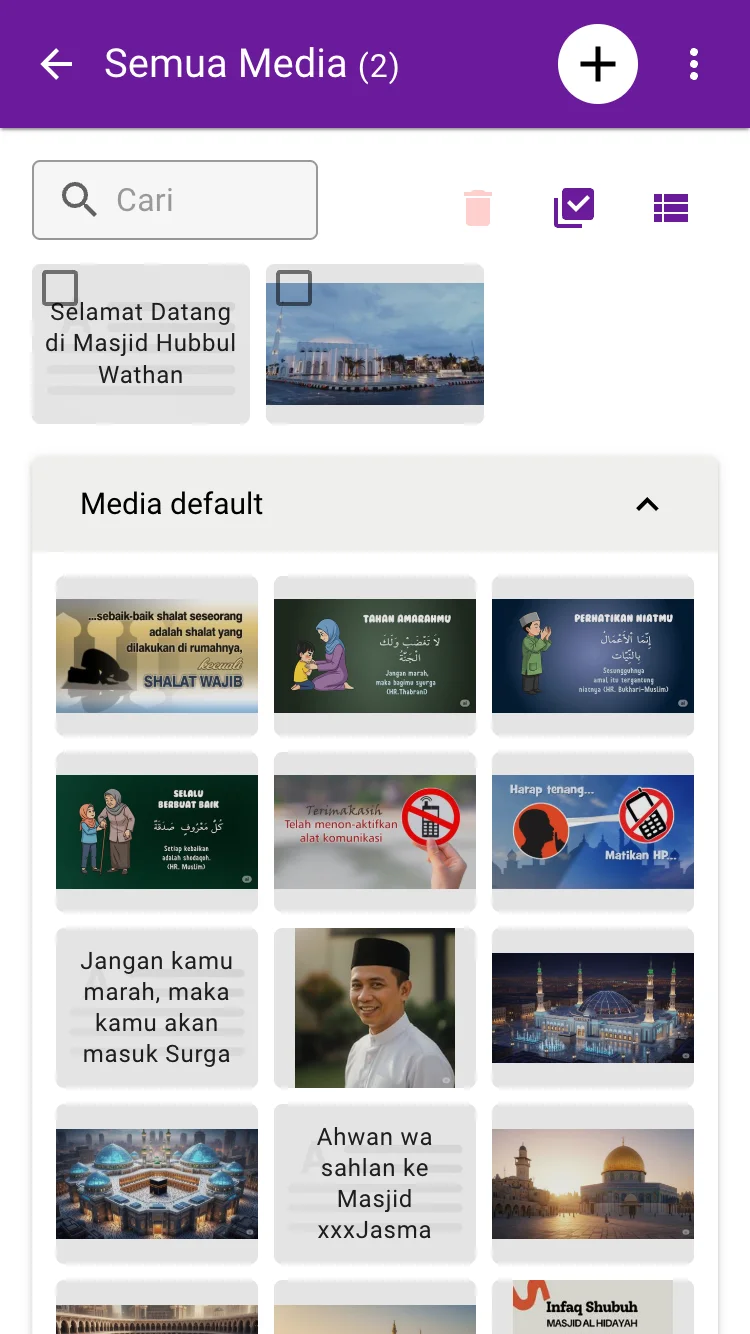Check the white mosque photo box

[294, 288]
